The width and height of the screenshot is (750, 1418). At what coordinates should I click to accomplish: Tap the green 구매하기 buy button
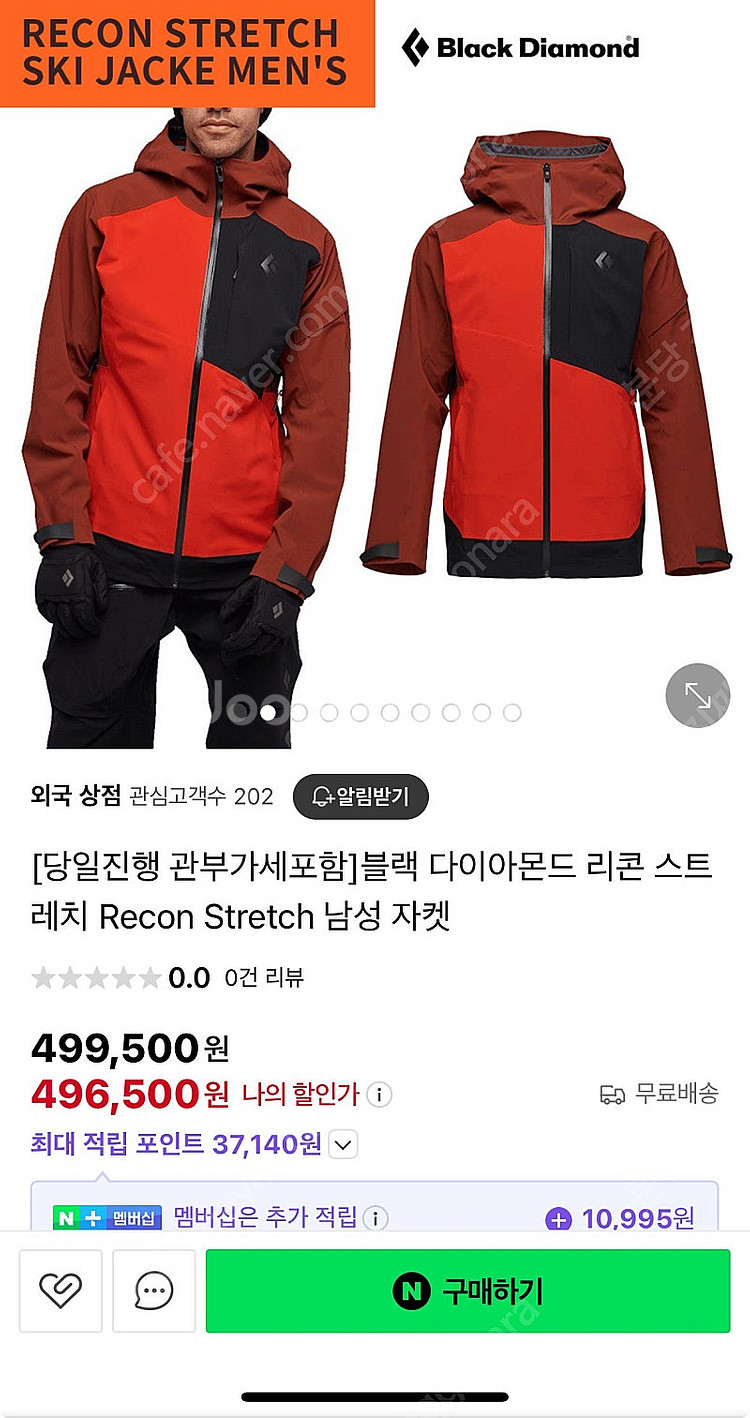coord(468,1291)
